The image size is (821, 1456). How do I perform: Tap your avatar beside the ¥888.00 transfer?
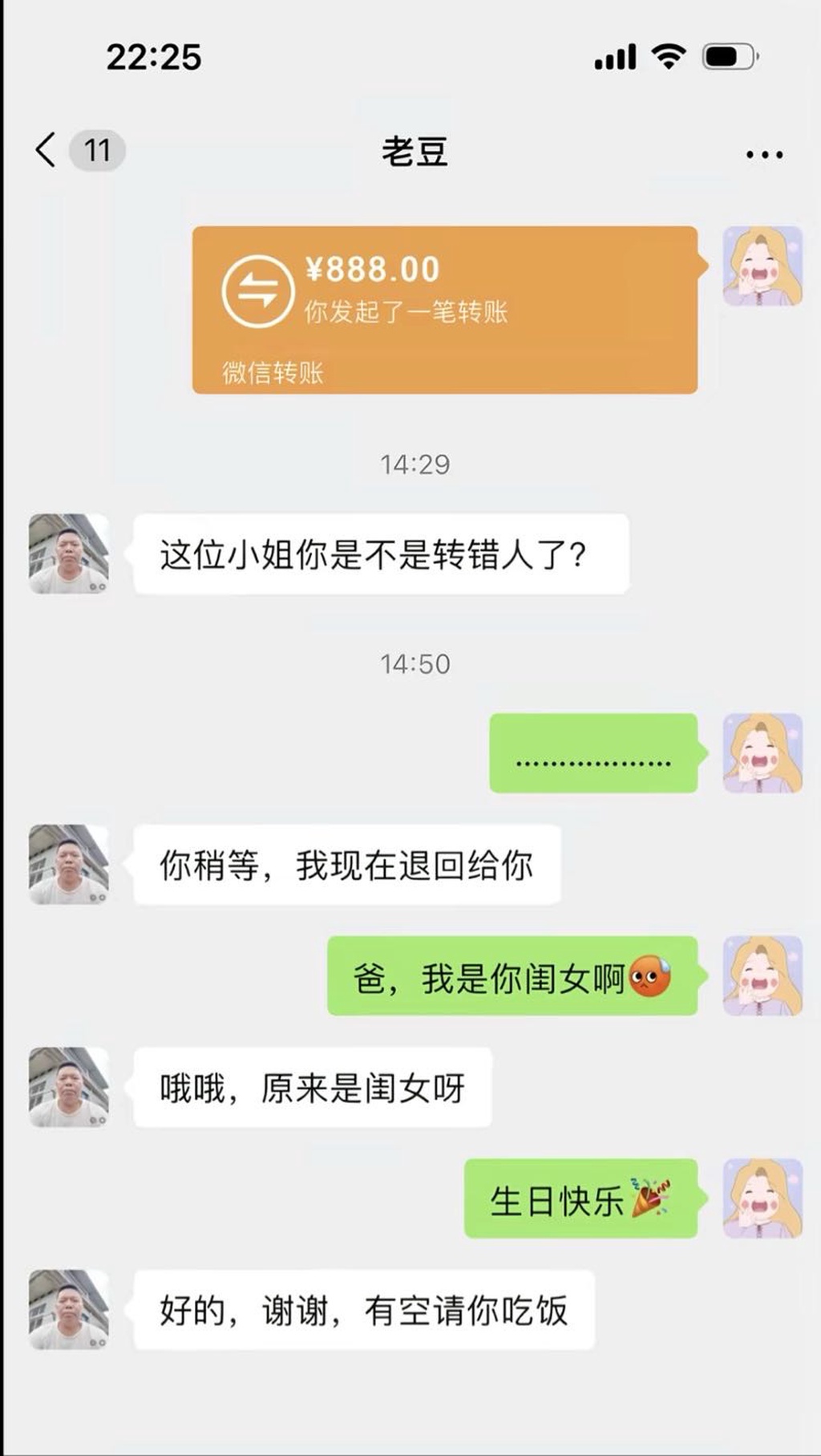click(762, 266)
